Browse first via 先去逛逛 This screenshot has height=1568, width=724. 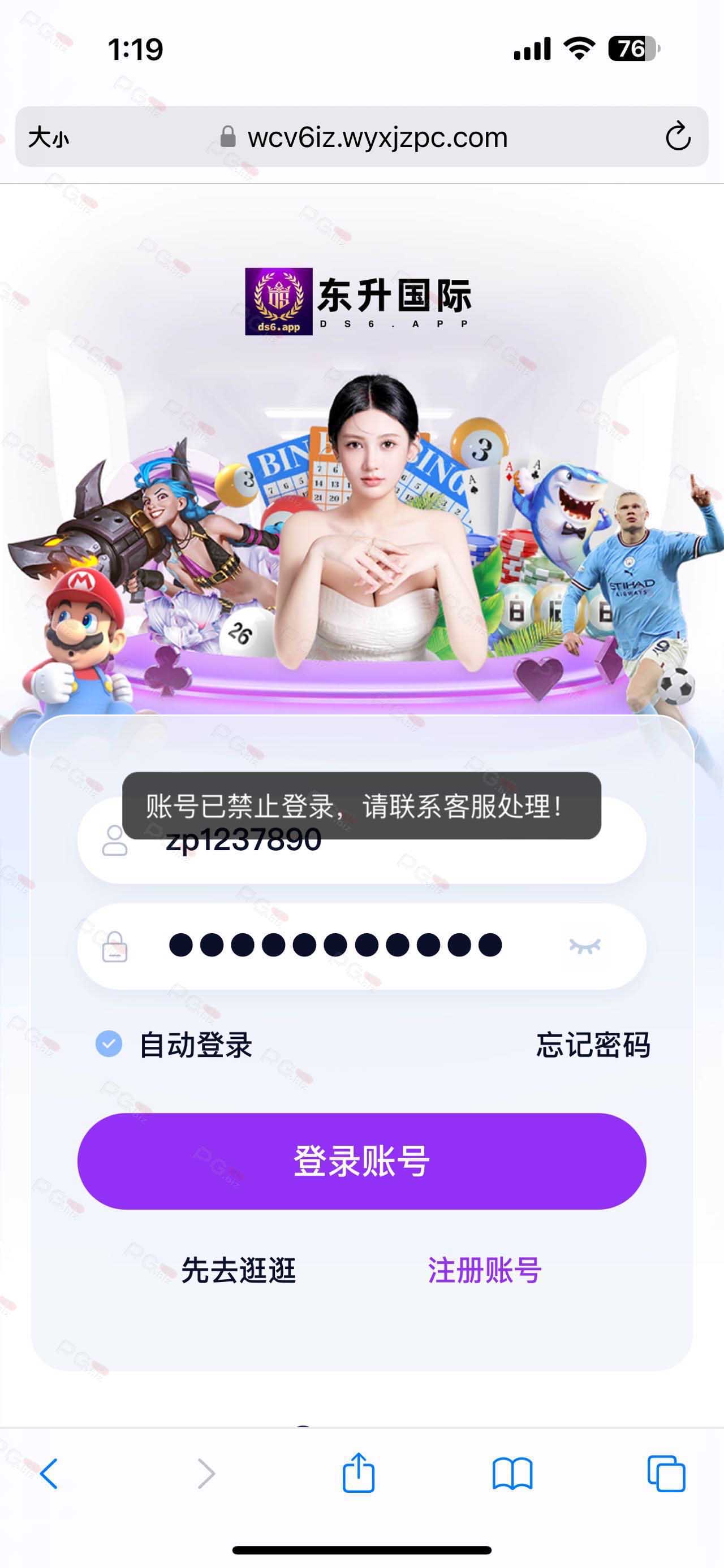(x=239, y=1270)
